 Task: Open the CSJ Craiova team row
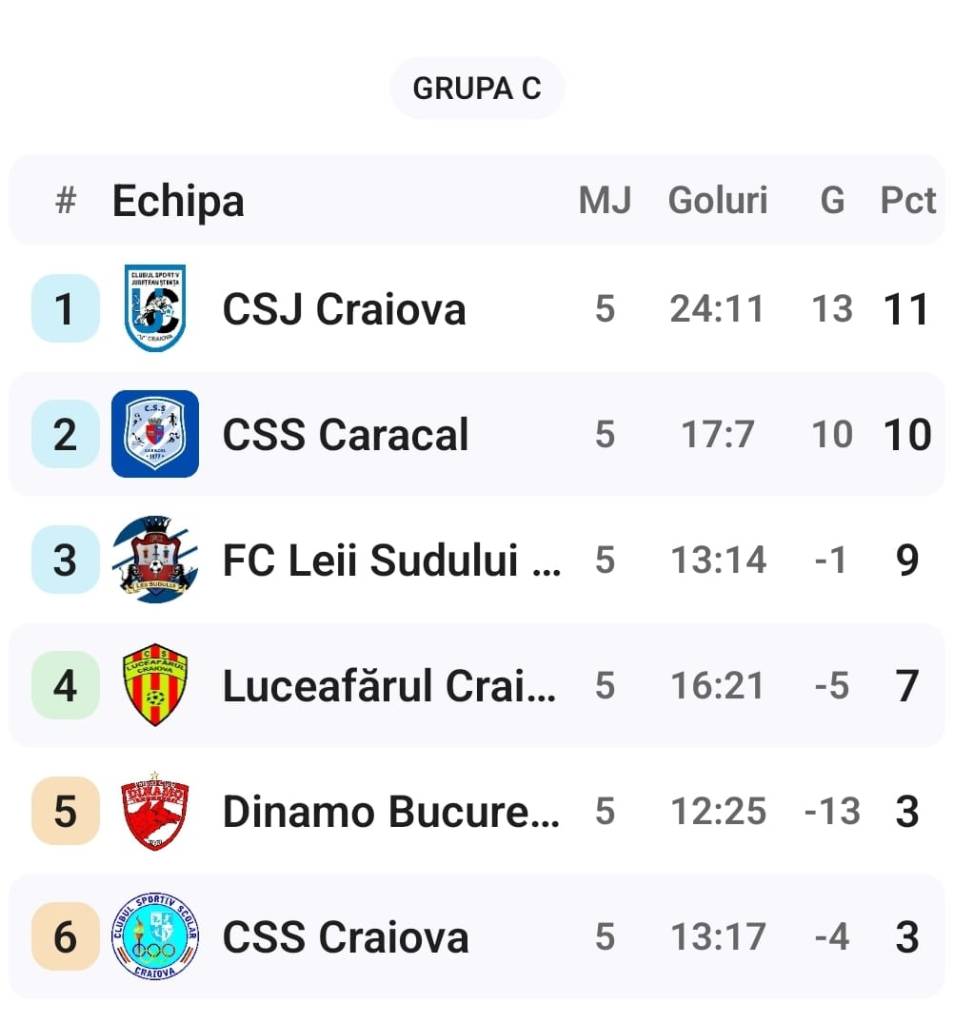[477, 309]
